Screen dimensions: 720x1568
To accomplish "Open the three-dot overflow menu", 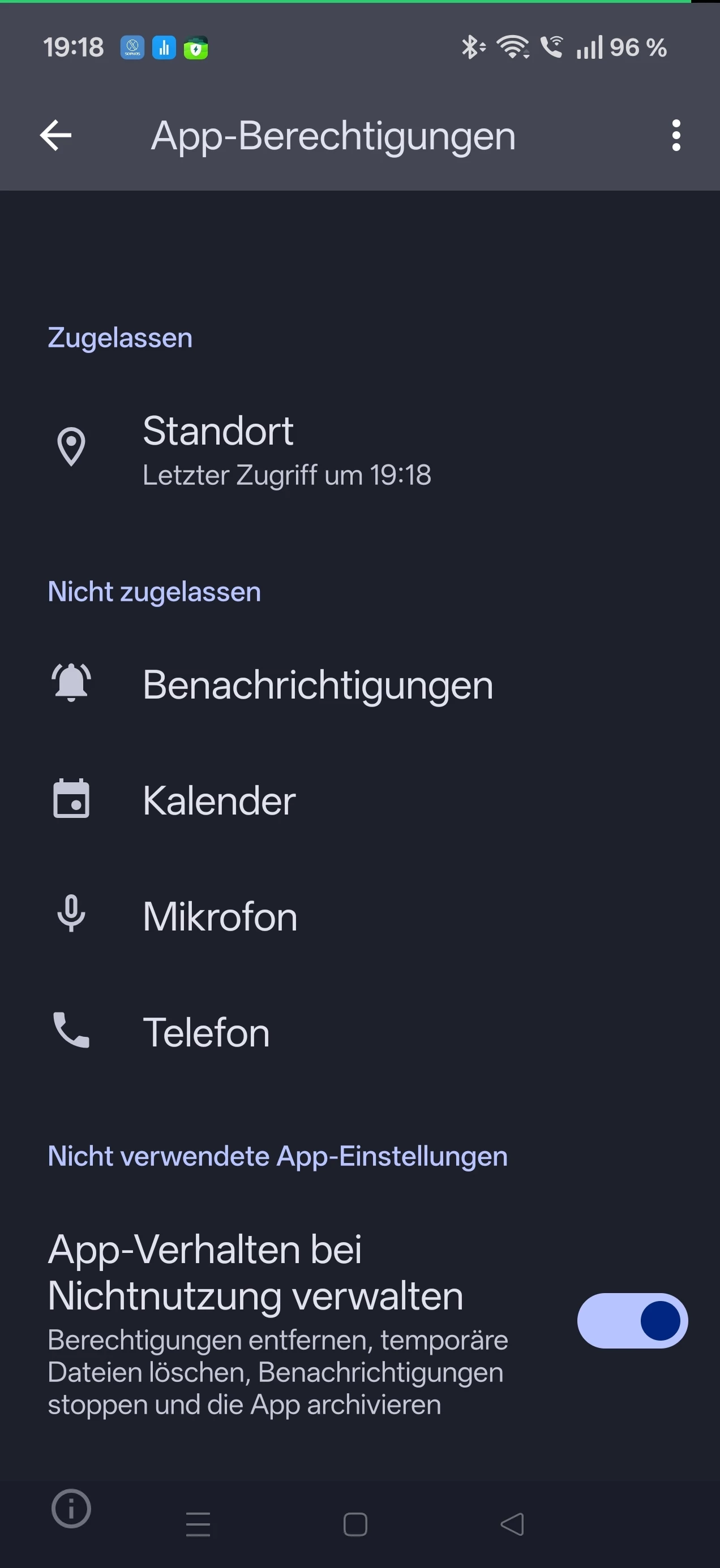I will coord(675,135).
